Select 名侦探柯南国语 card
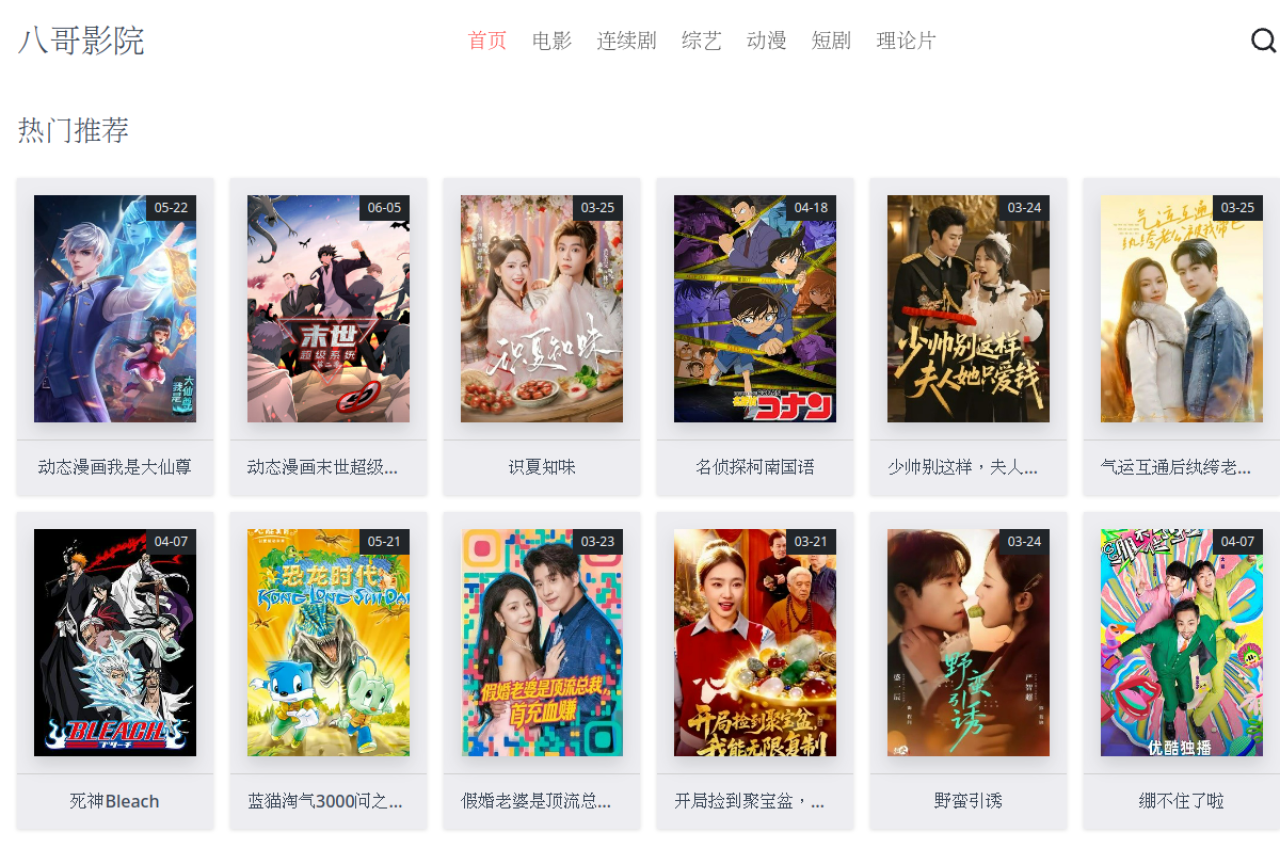 tap(755, 309)
